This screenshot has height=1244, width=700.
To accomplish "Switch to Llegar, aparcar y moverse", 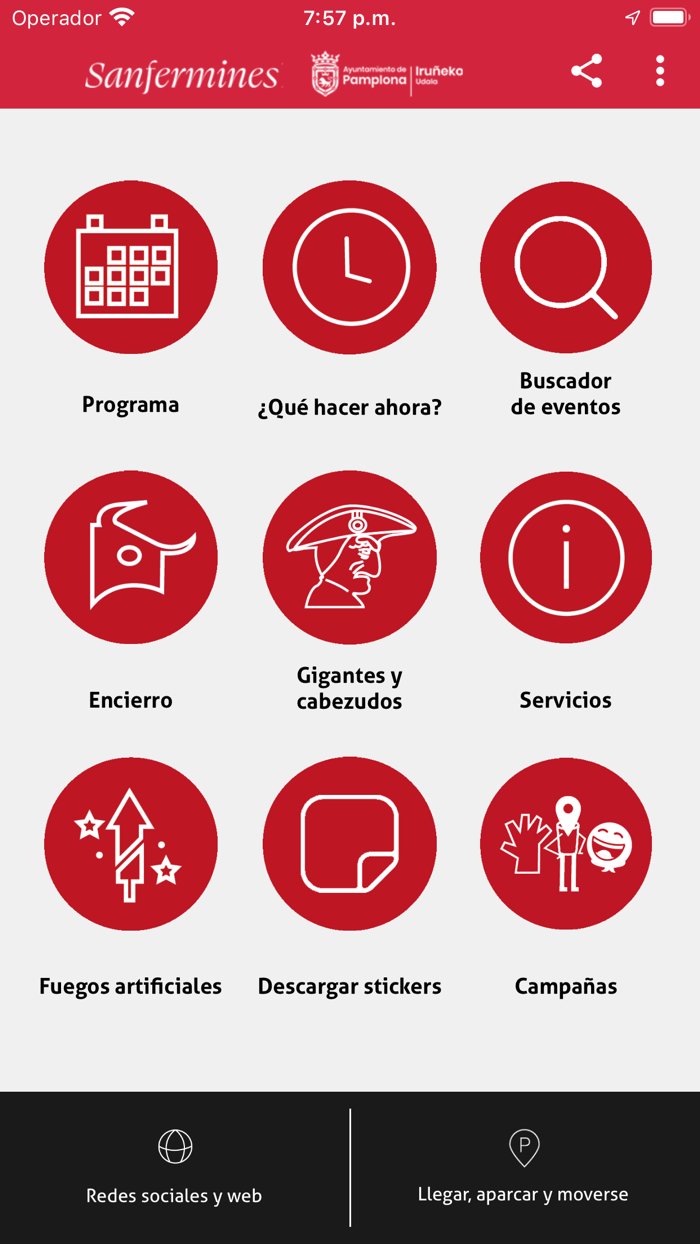I will [524, 1167].
